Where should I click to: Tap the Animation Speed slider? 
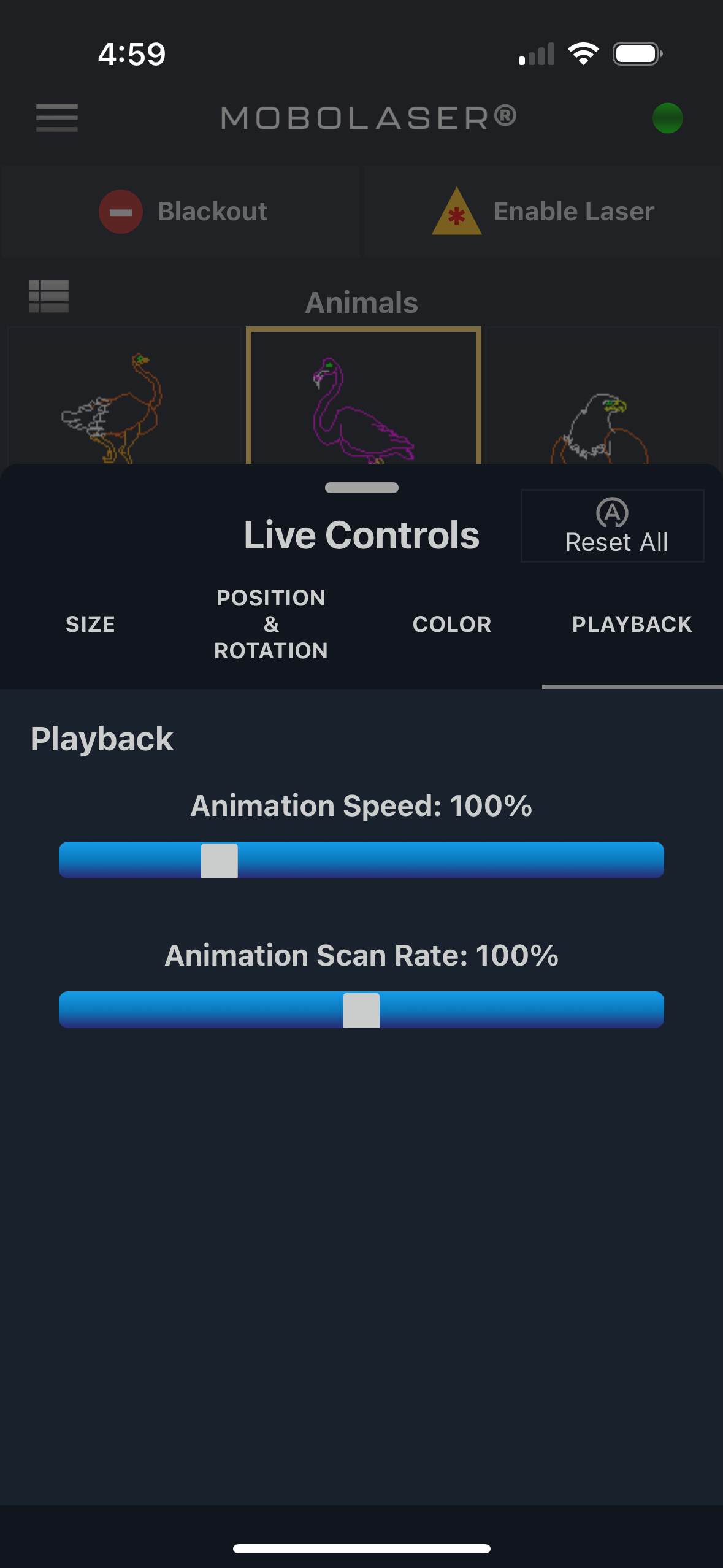click(361, 860)
